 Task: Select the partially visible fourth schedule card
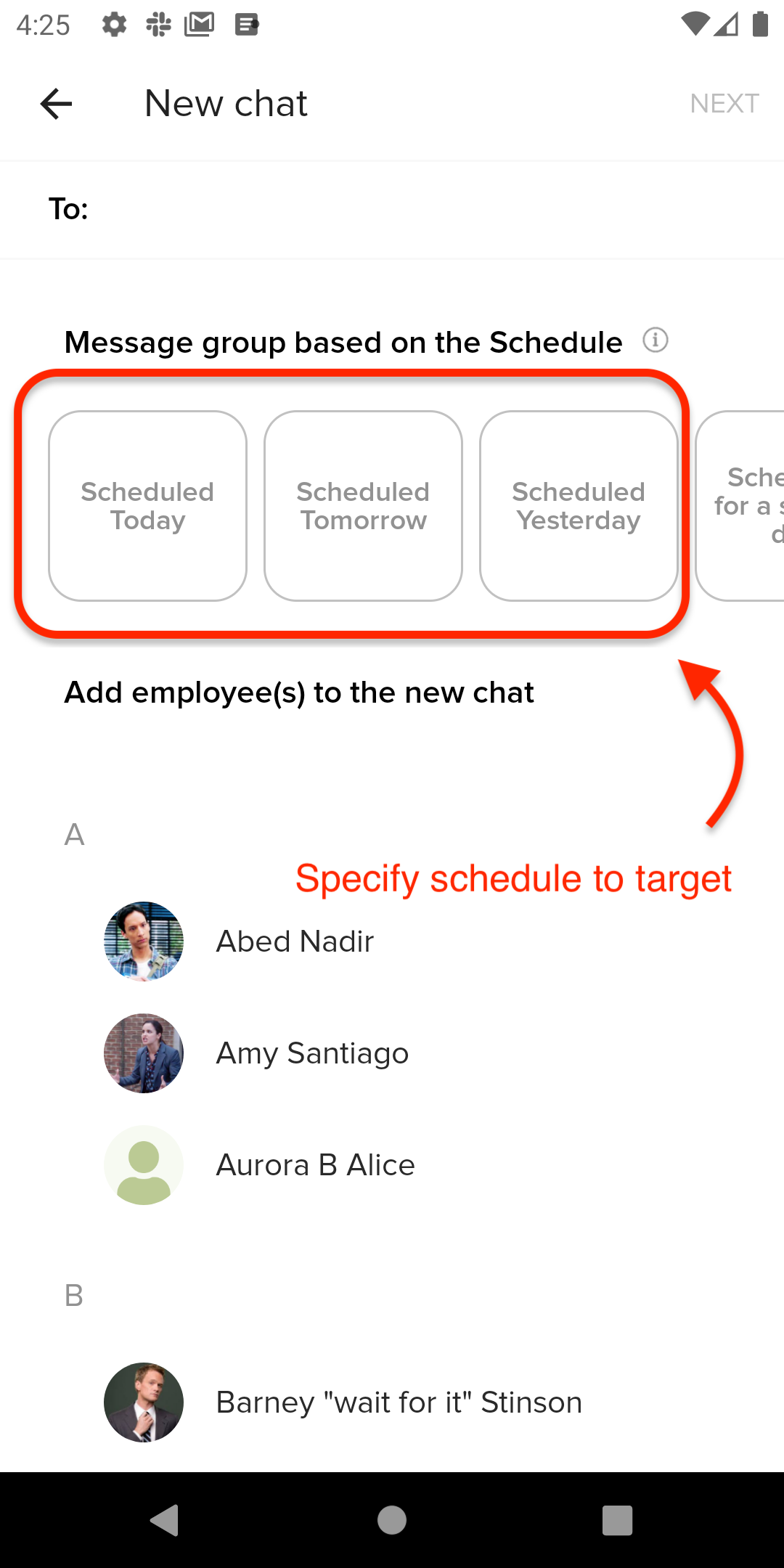tap(740, 506)
